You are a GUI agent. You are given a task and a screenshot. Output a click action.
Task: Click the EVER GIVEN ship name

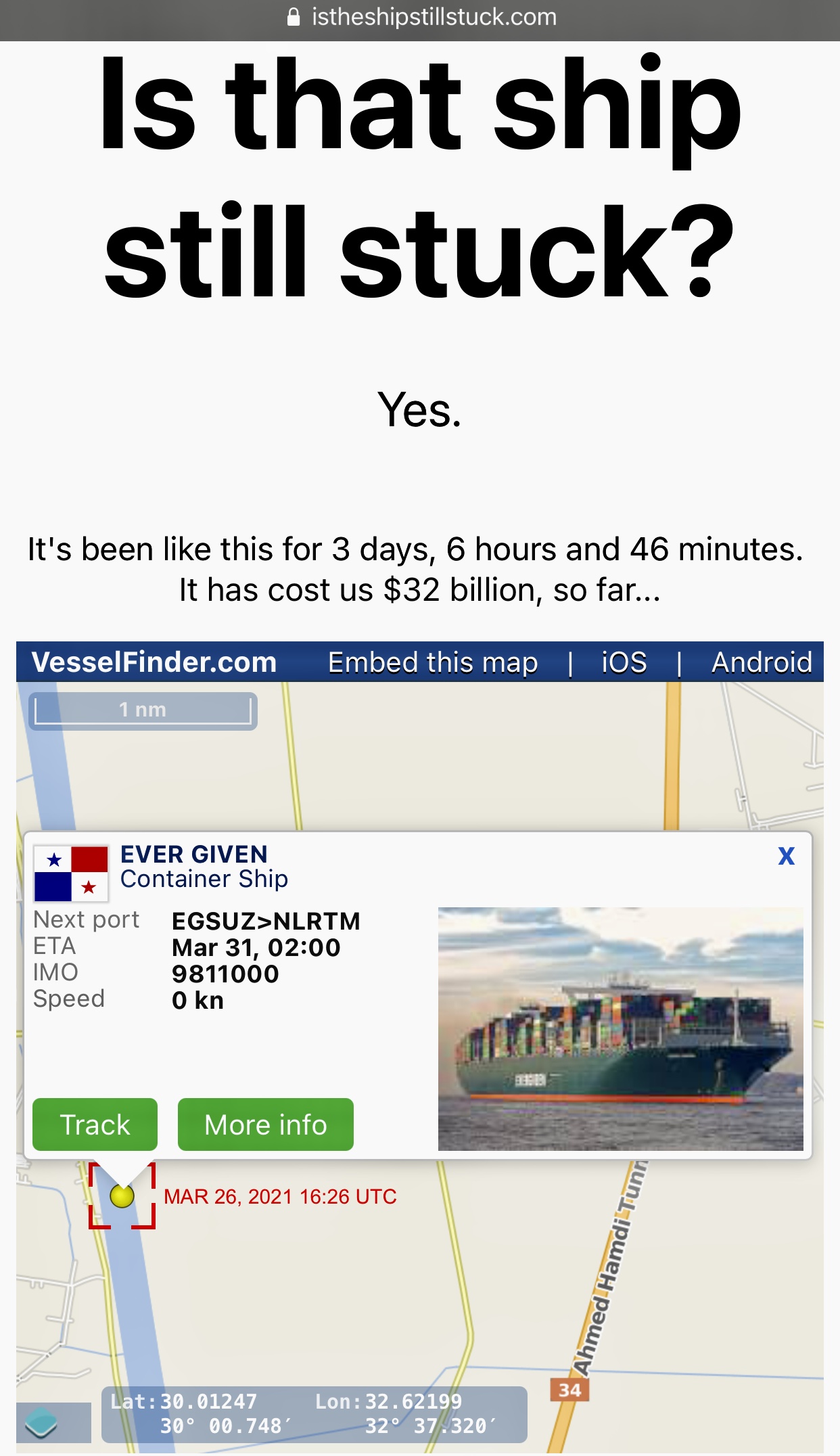pyautogui.click(x=193, y=854)
